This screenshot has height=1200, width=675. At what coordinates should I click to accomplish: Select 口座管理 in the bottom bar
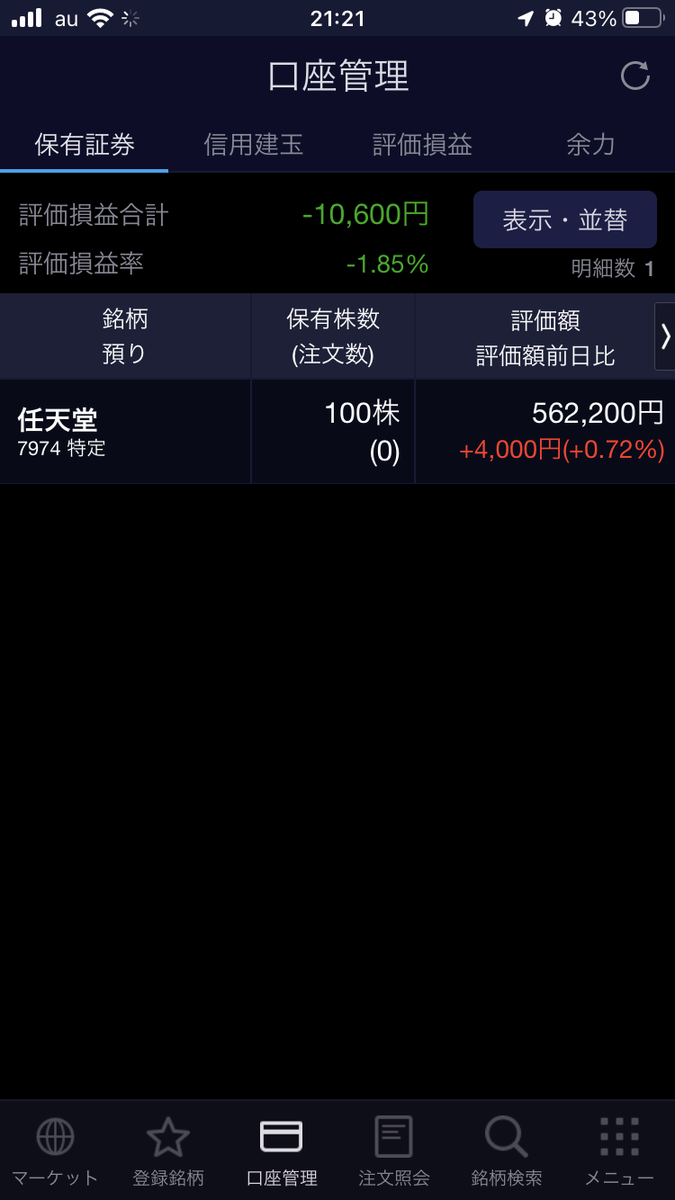281,1151
